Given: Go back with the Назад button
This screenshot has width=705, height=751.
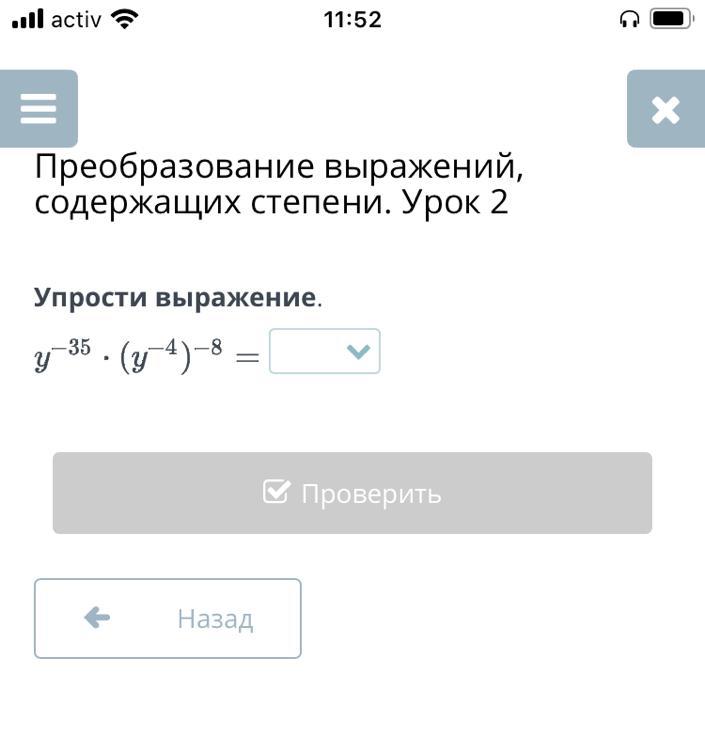Looking at the screenshot, I should pos(168,618).
